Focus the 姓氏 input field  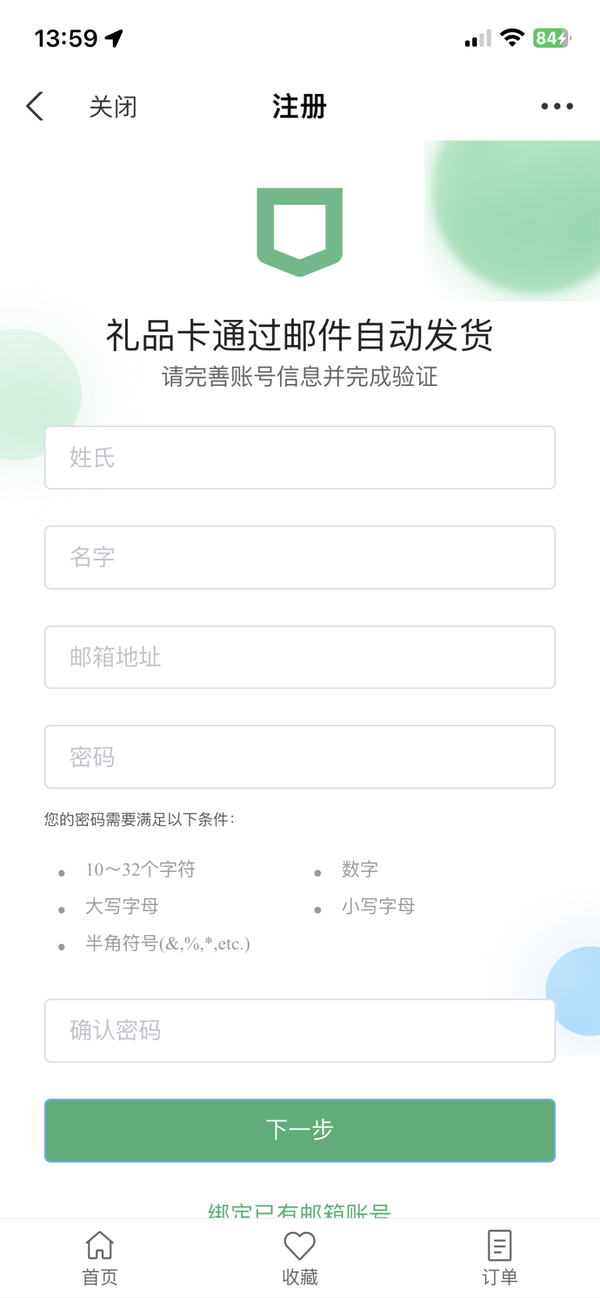coord(300,458)
